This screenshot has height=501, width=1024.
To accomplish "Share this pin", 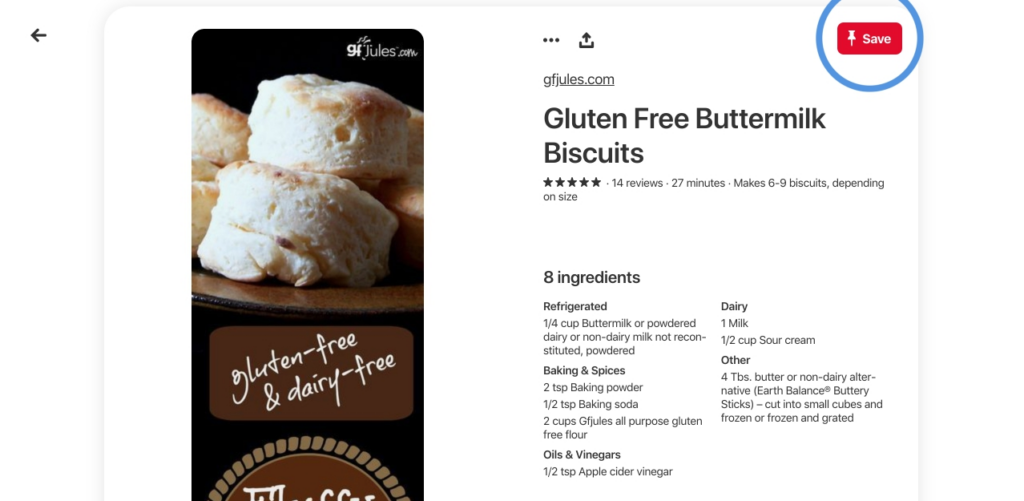I will click(x=587, y=40).
